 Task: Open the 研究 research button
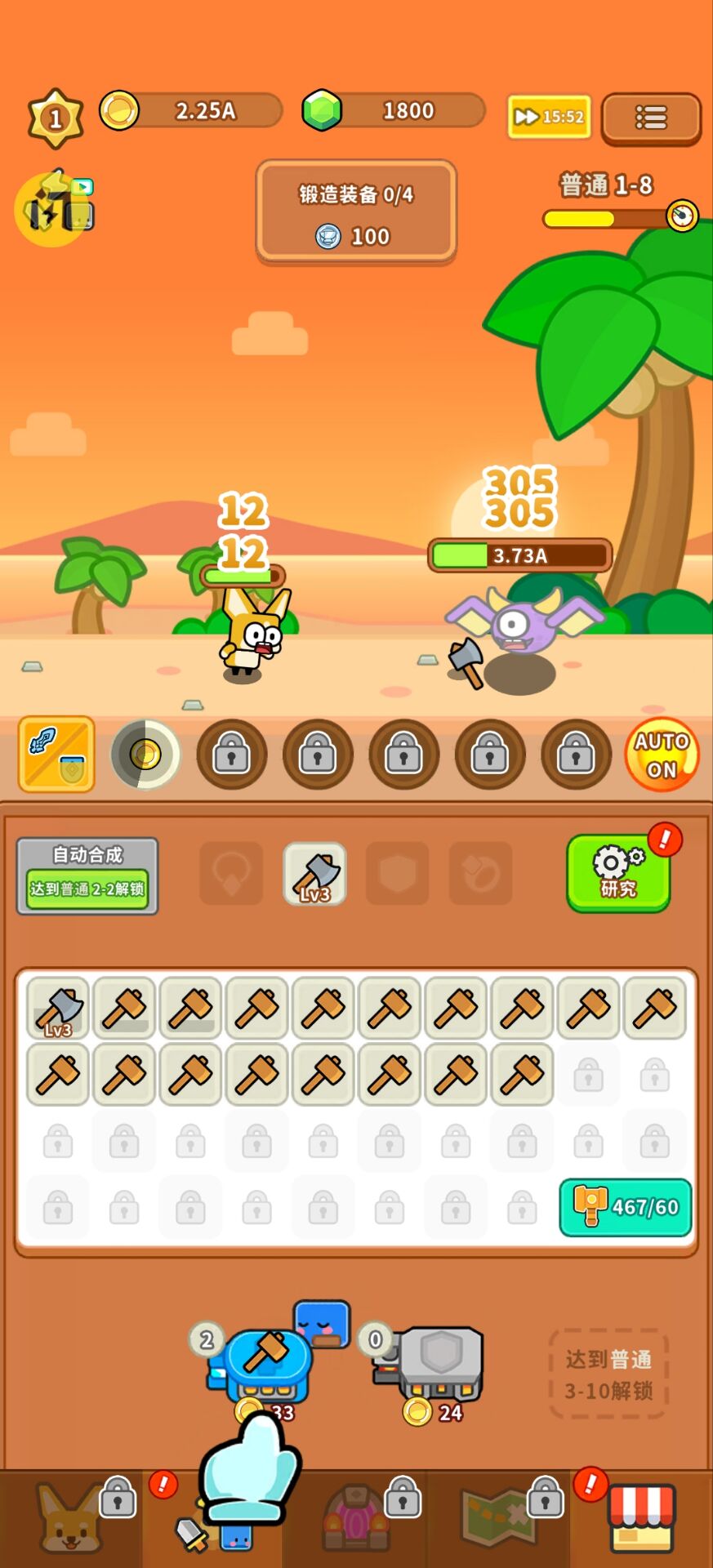pyautogui.click(x=618, y=873)
